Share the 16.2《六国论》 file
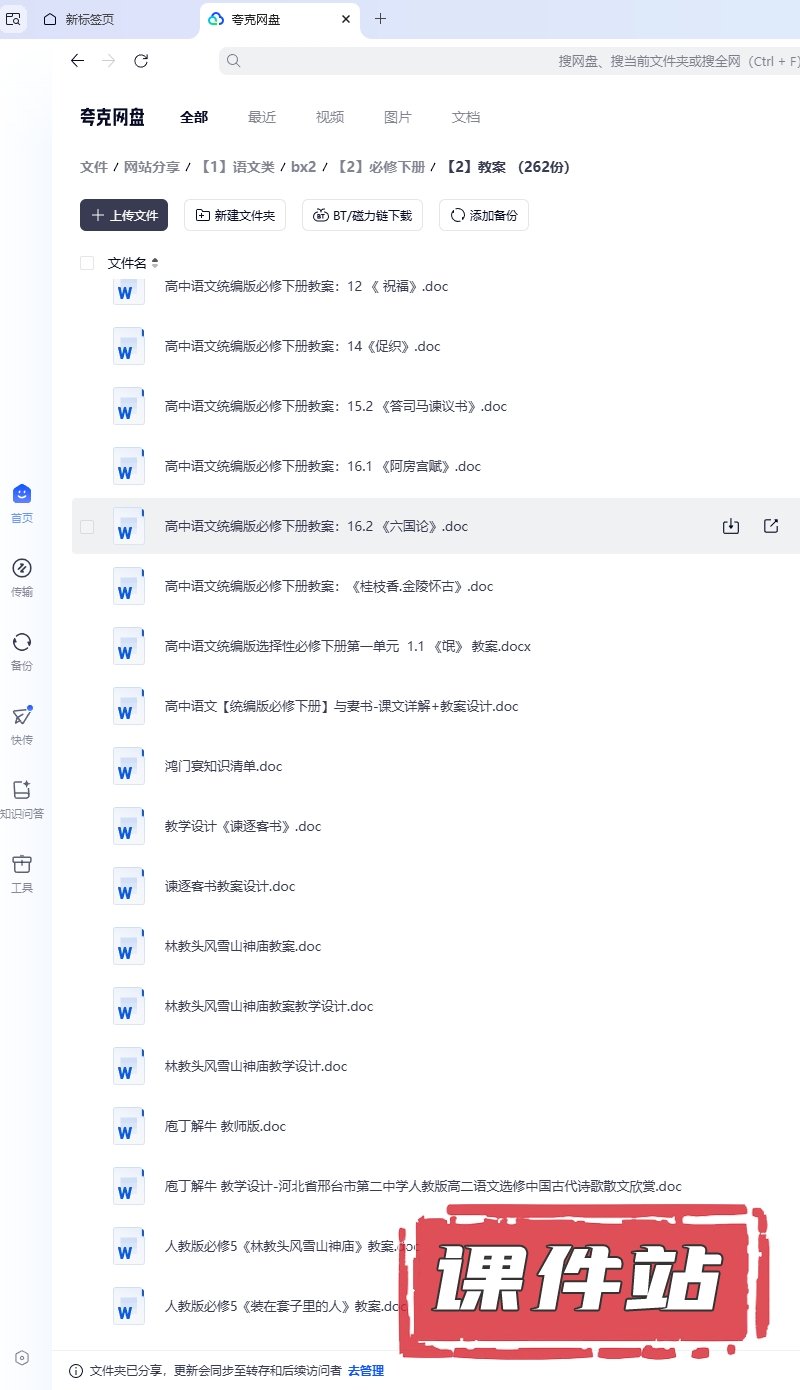 pos(771,526)
